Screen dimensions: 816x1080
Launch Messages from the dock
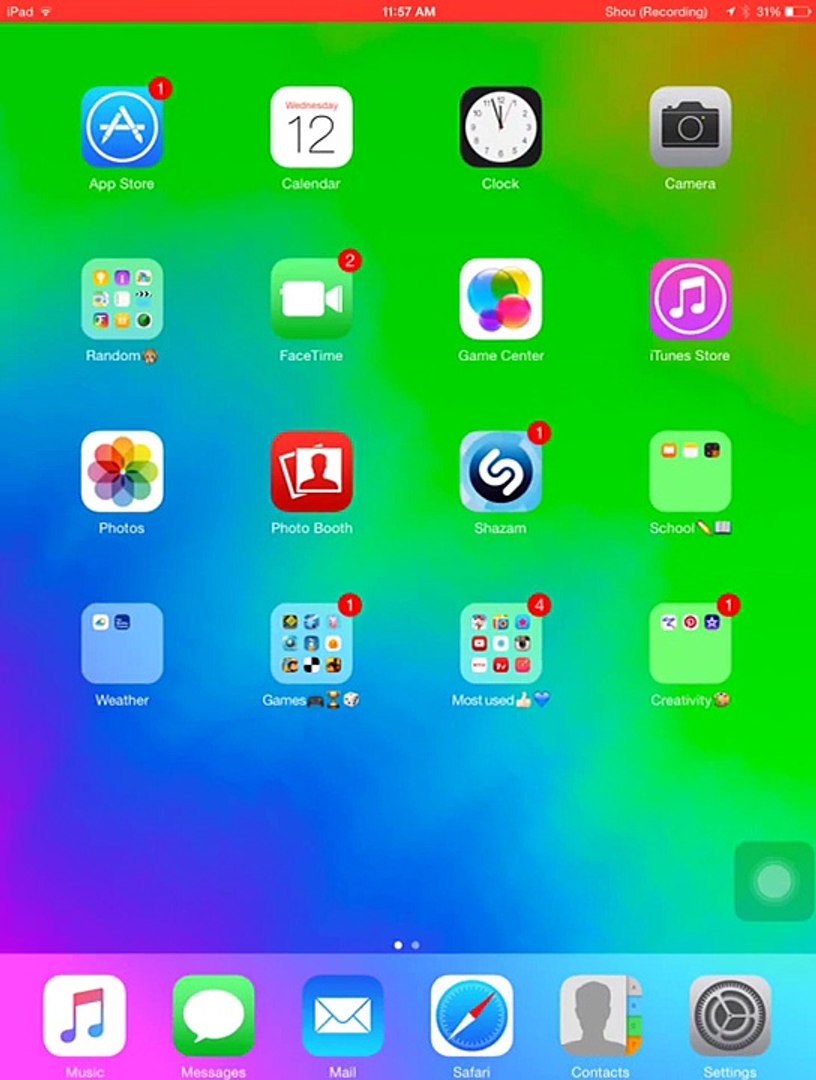(213, 1016)
